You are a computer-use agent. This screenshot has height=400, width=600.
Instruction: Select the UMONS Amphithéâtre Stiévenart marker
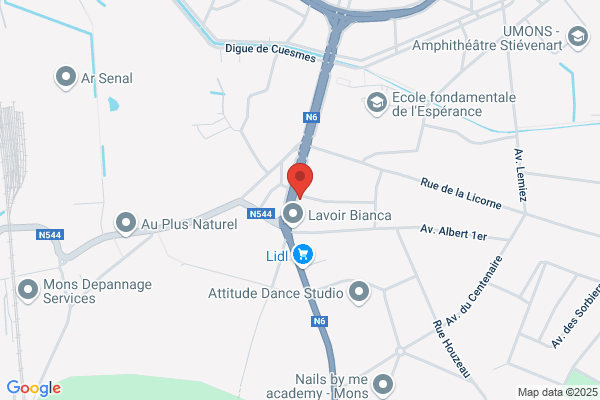(x=578, y=37)
